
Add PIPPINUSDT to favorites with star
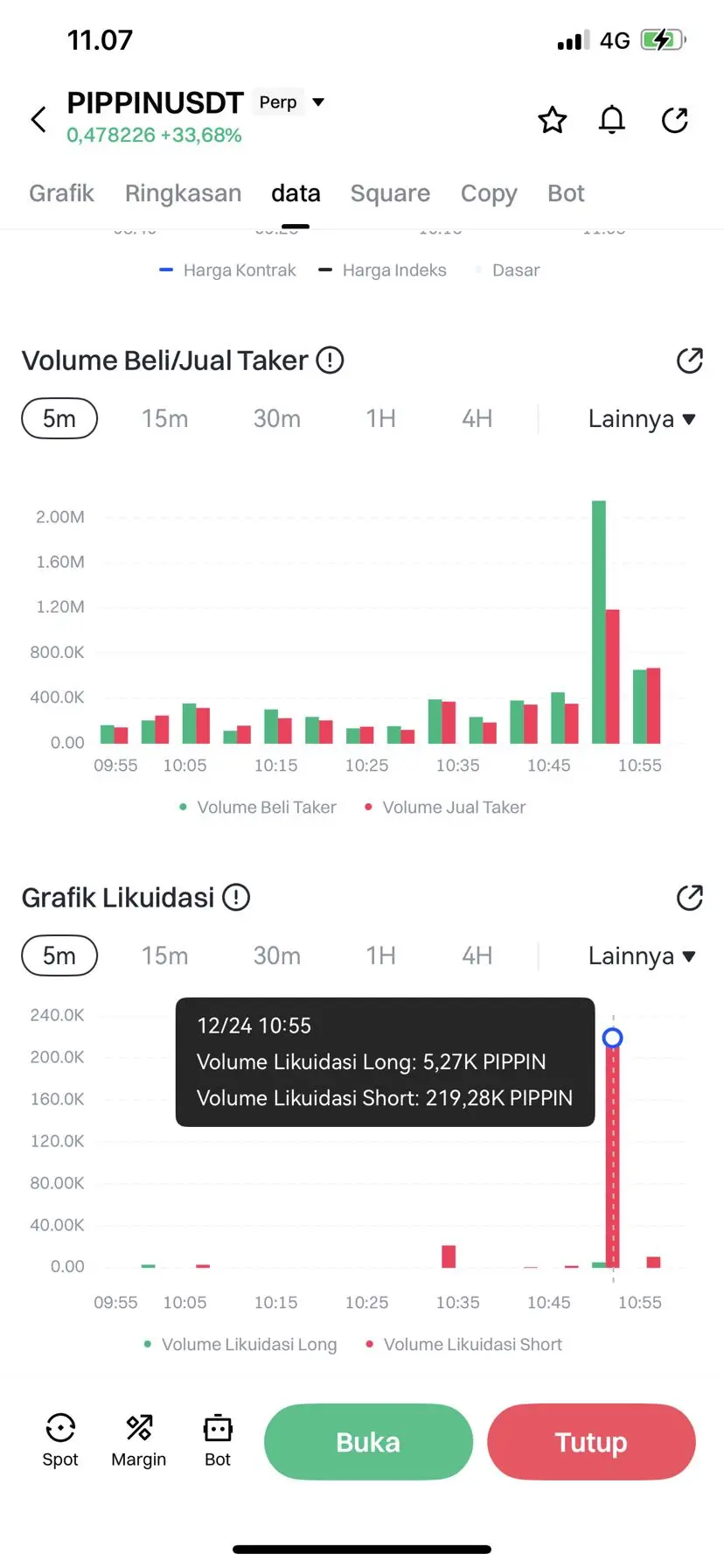(x=552, y=120)
